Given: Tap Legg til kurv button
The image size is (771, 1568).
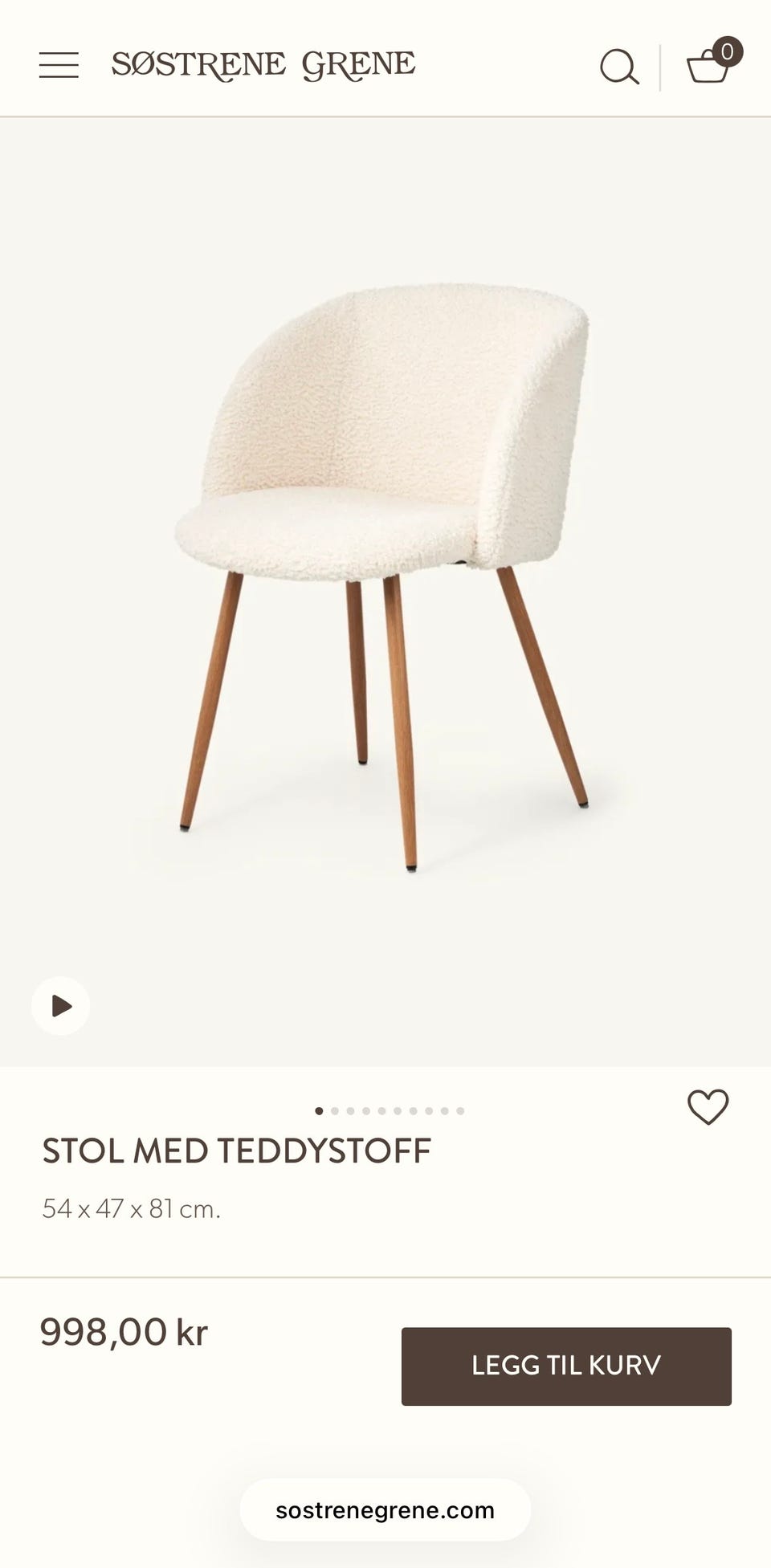Looking at the screenshot, I should point(566,1366).
